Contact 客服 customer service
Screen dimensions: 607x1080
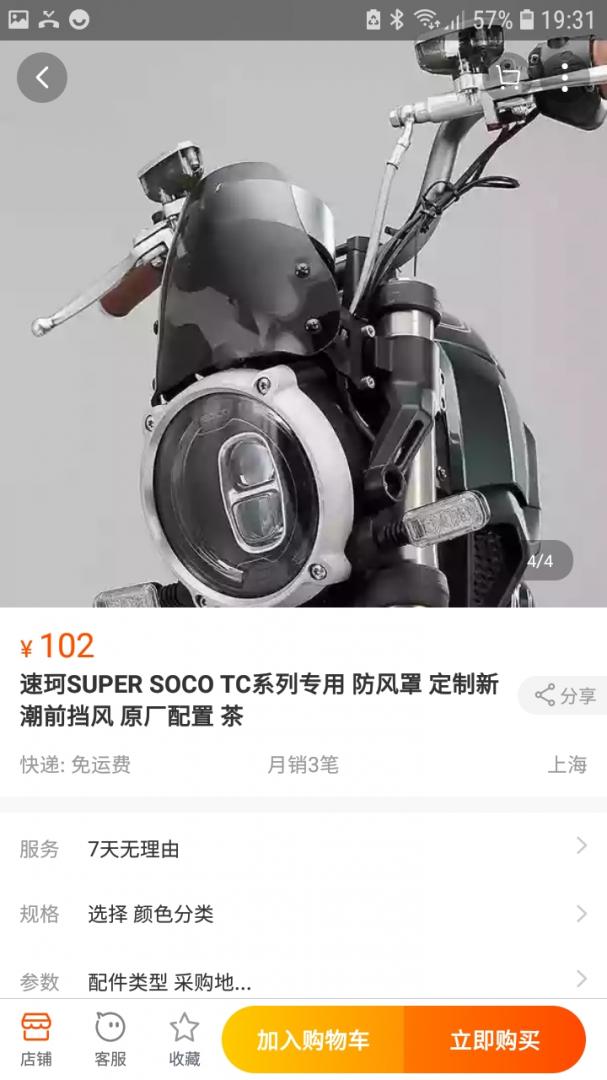tap(110, 1038)
